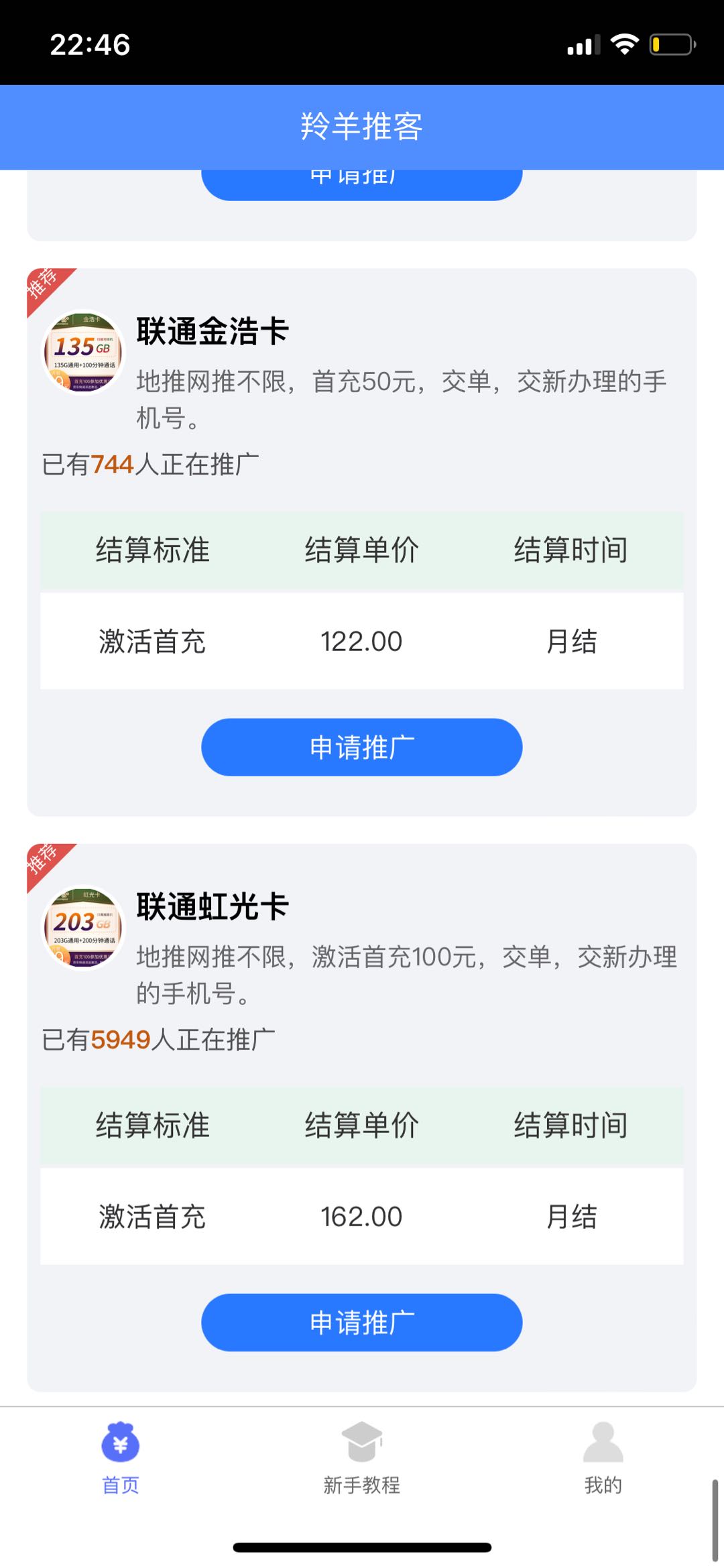Open the 联通虹光卡 card details
The image size is (724, 1568).
tap(213, 906)
